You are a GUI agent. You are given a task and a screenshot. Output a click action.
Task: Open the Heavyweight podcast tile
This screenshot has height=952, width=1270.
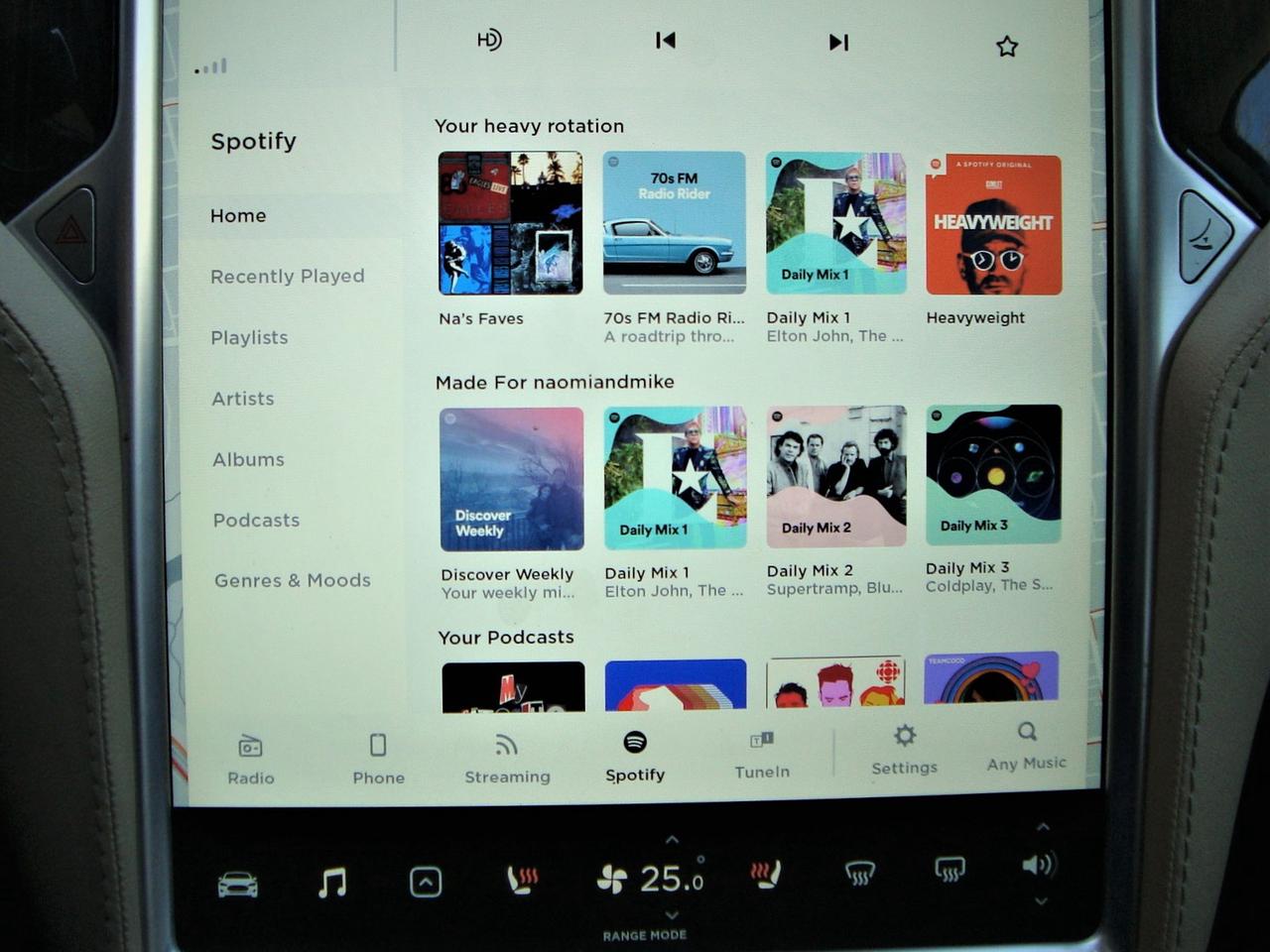pos(993,225)
